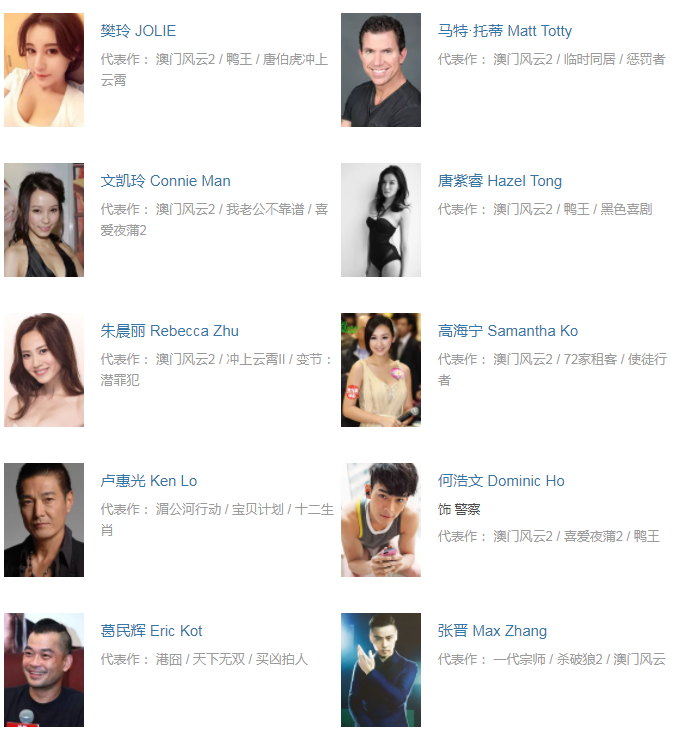Tap Matt Totty's portrait photo
Screen dimensions: 700x740
tap(381, 70)
